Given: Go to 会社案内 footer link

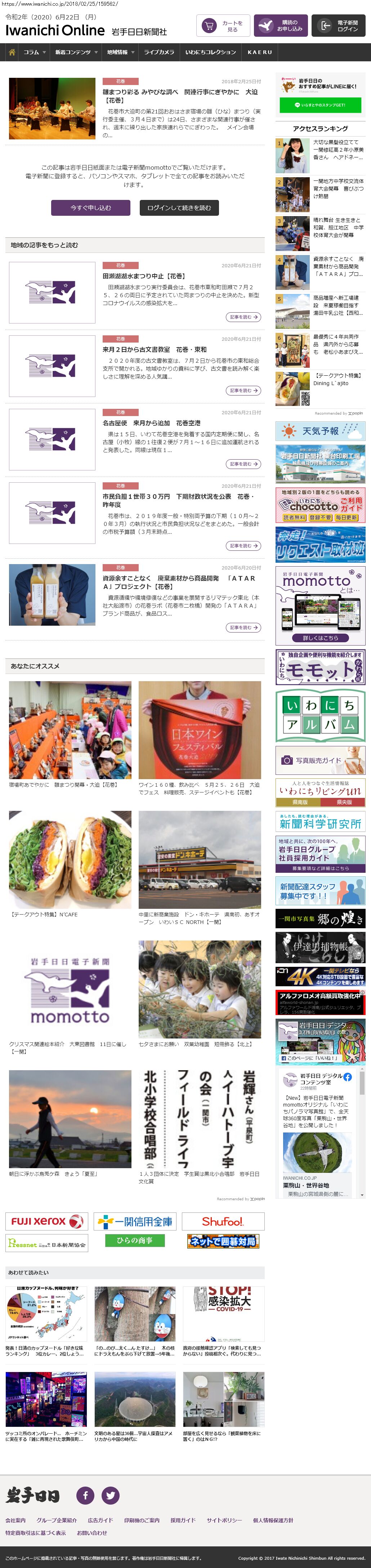Looking at the screenshot, I should coord(16,1520).
